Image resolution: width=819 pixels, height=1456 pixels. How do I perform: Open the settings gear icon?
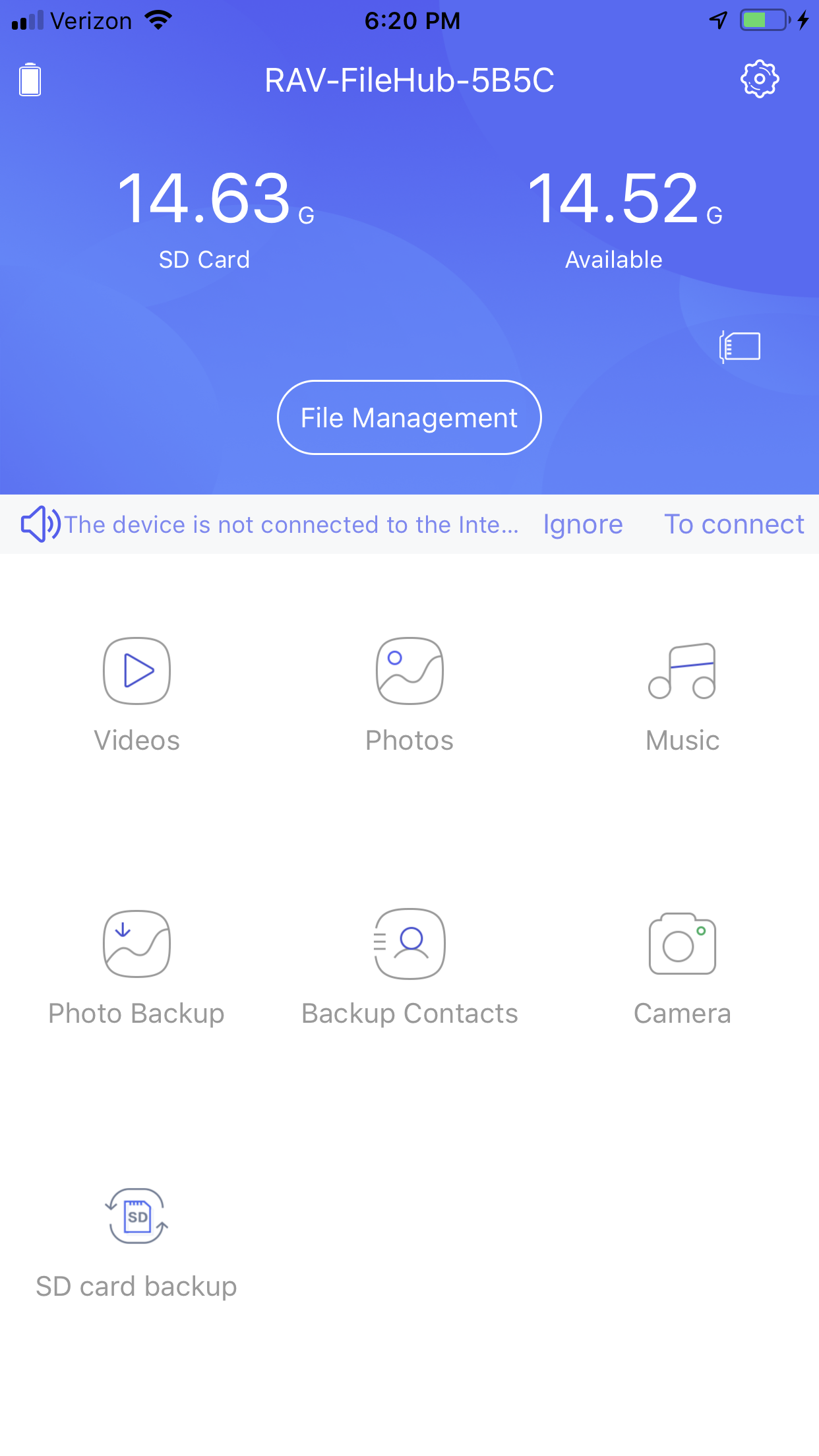(x=759, y=80)
